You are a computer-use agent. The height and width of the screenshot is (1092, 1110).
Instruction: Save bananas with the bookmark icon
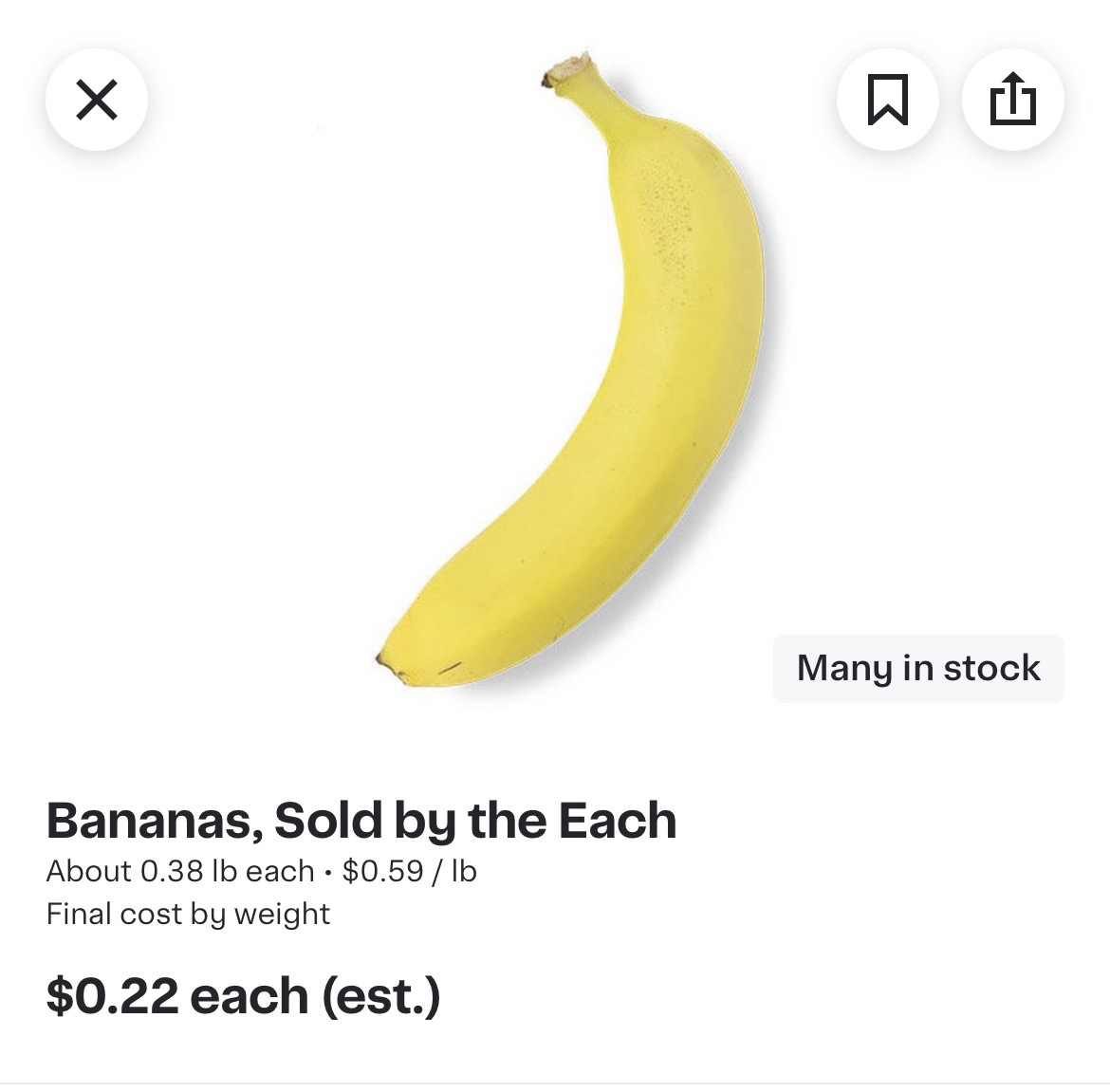[x=887, y=100]
